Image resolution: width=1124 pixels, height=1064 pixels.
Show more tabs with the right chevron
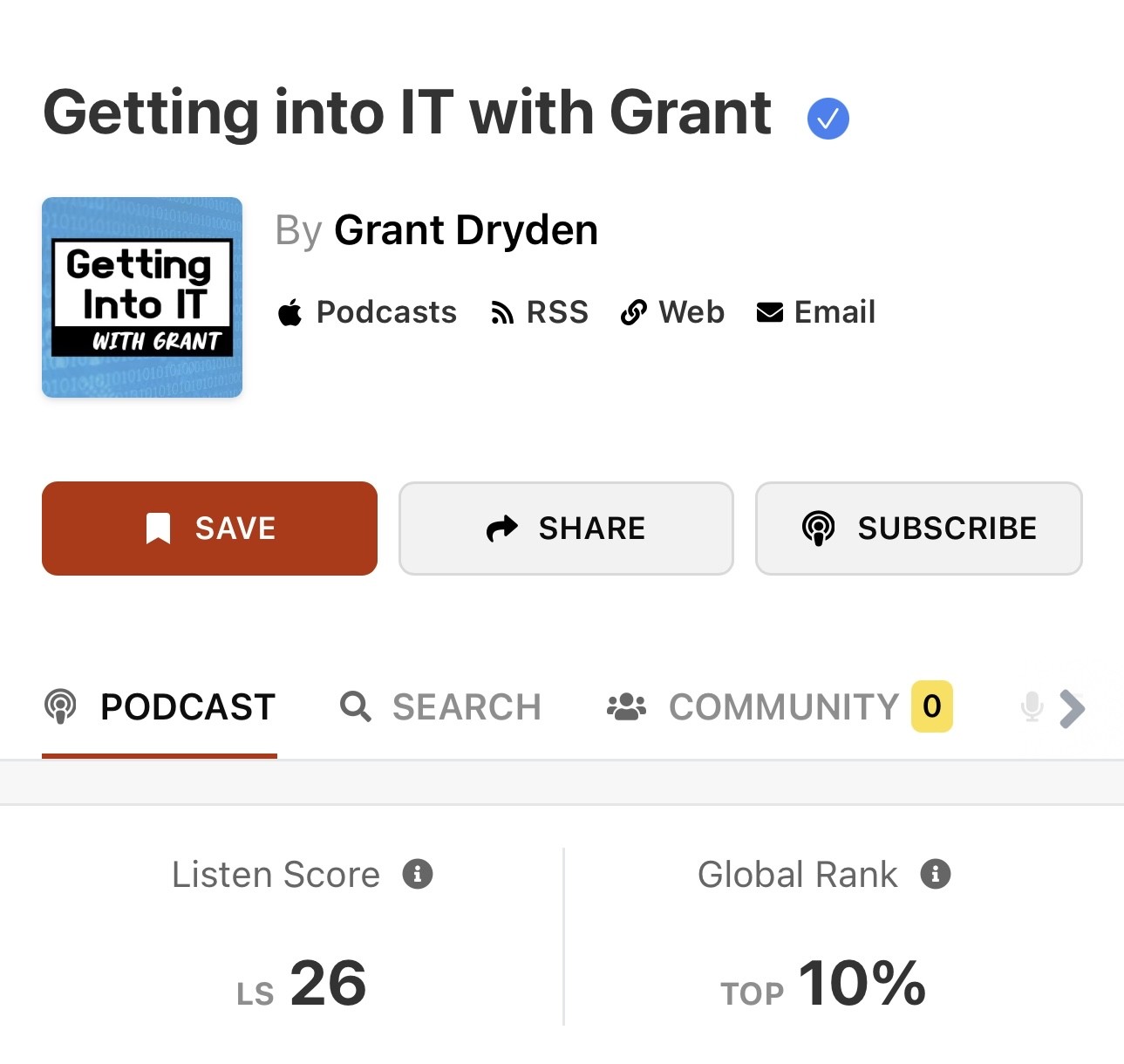[x=1072, y=708]
